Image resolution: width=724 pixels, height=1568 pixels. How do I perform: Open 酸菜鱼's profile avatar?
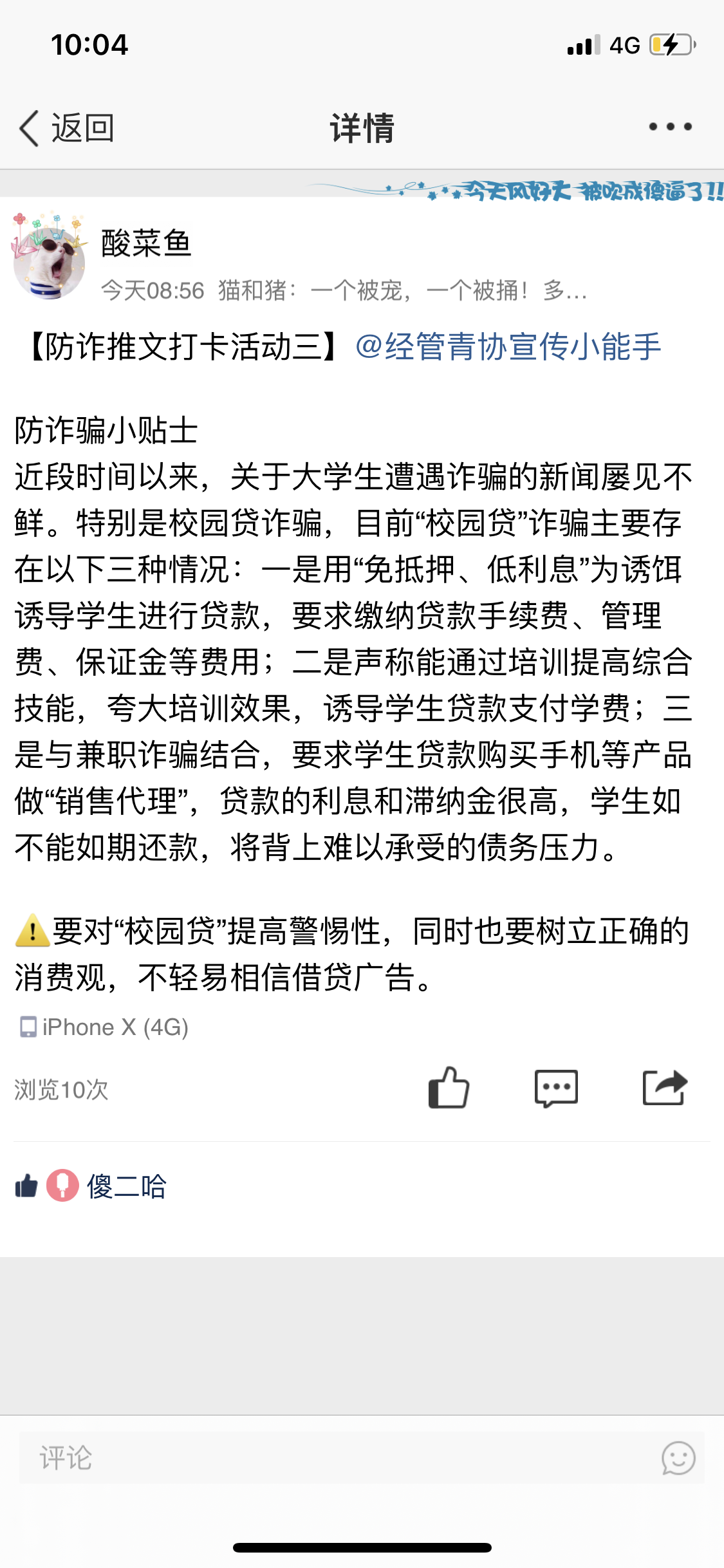49,261
